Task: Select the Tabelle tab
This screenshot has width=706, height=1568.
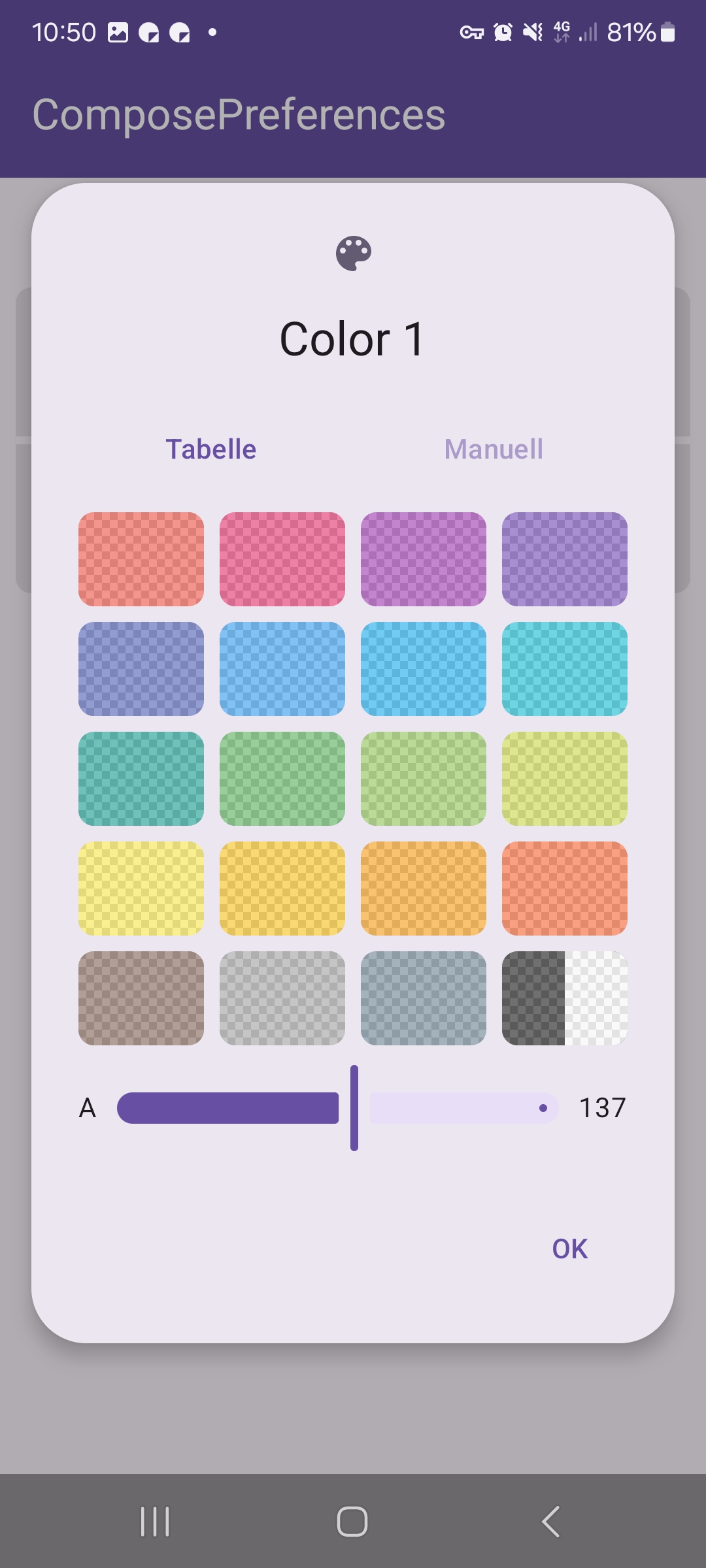Action: 210,448
